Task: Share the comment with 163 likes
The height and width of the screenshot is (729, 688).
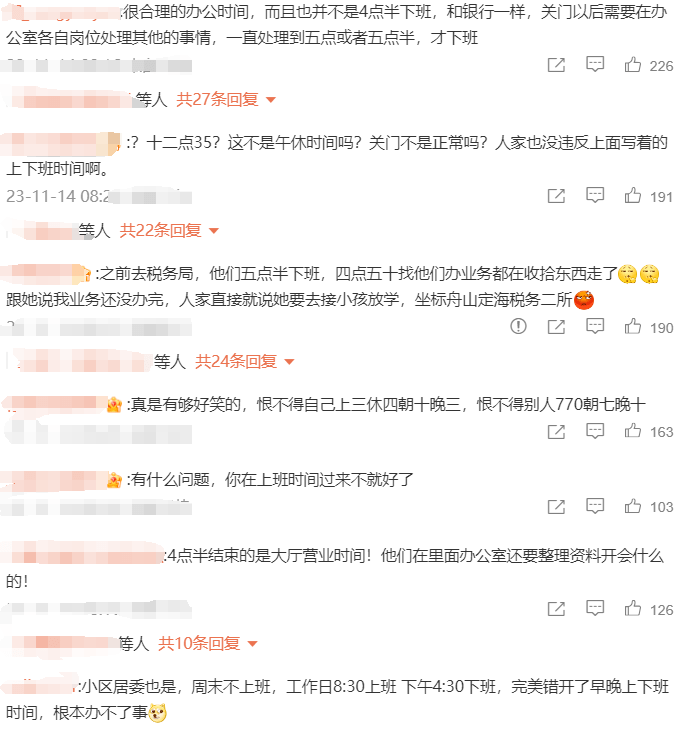Action: 557,431
